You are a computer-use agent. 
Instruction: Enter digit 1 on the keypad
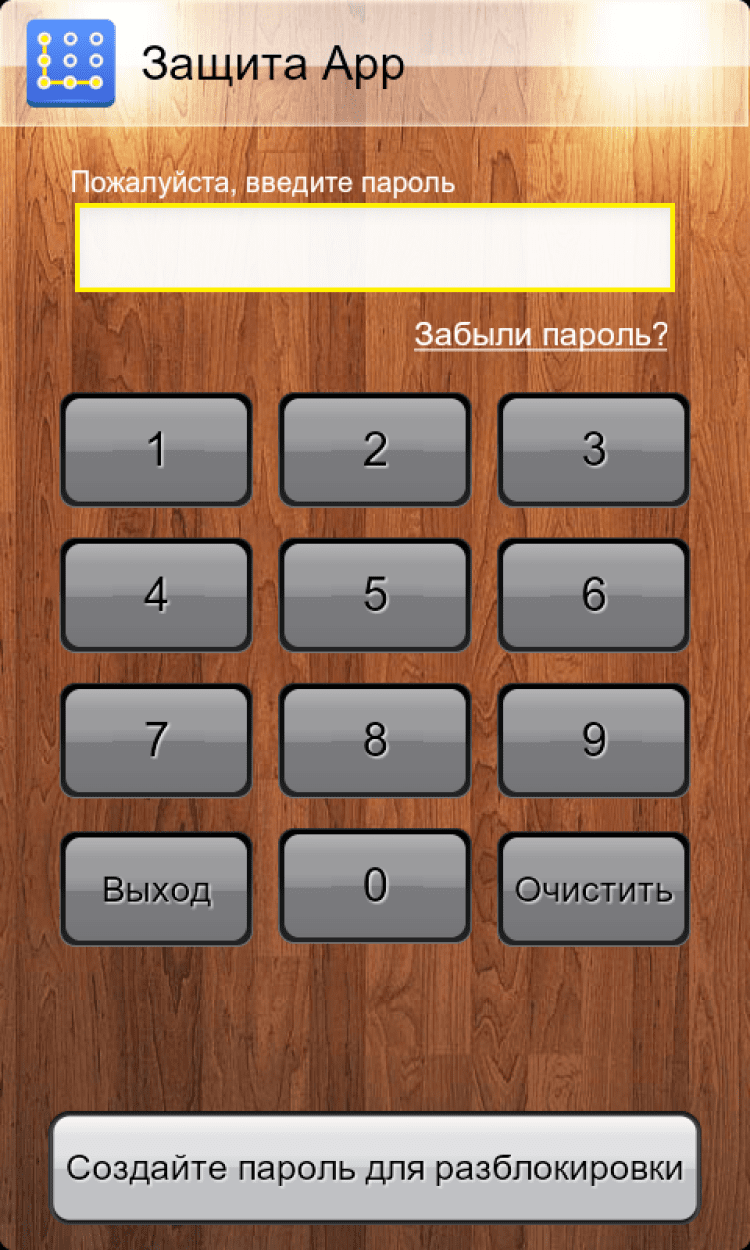point(156,450)
